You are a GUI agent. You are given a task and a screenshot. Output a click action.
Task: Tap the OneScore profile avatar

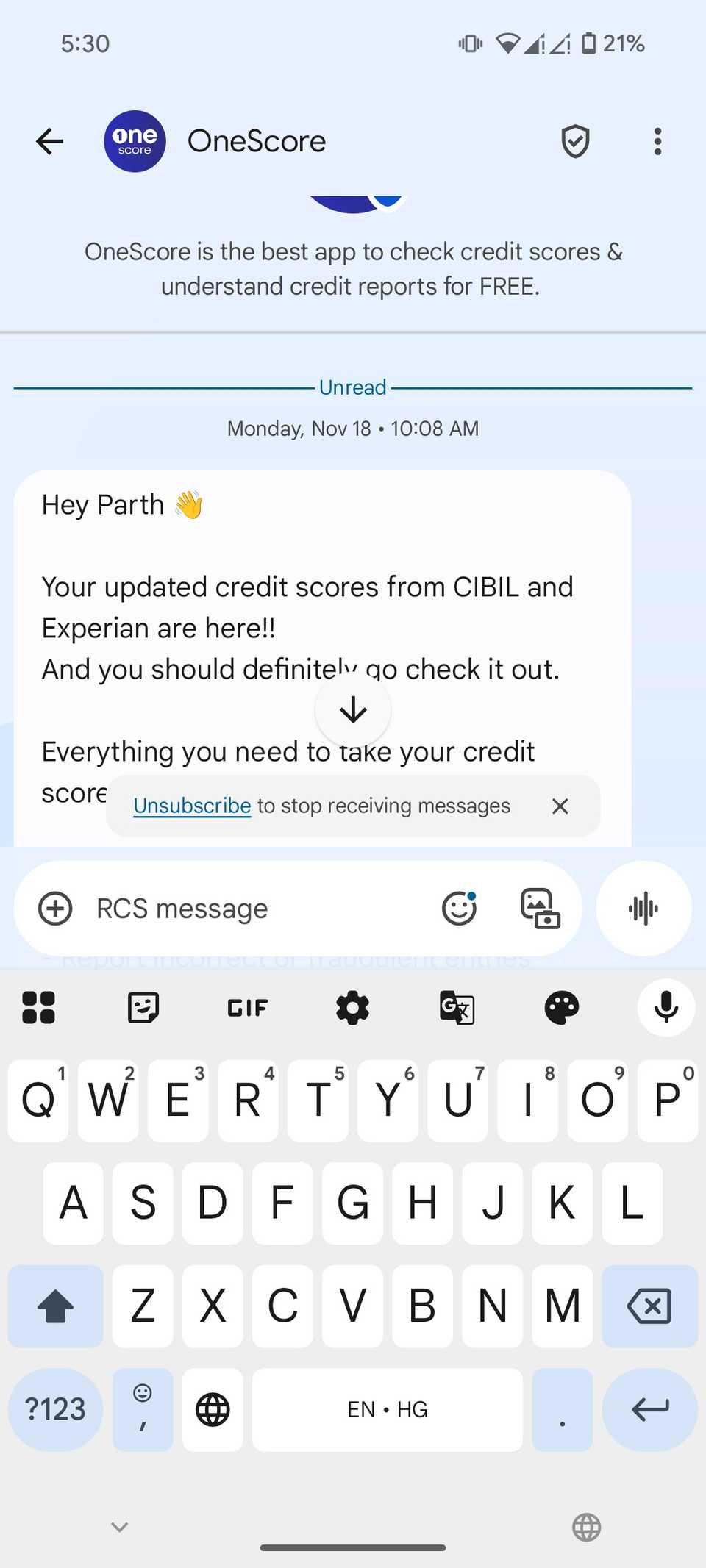(x=135, y=141)
